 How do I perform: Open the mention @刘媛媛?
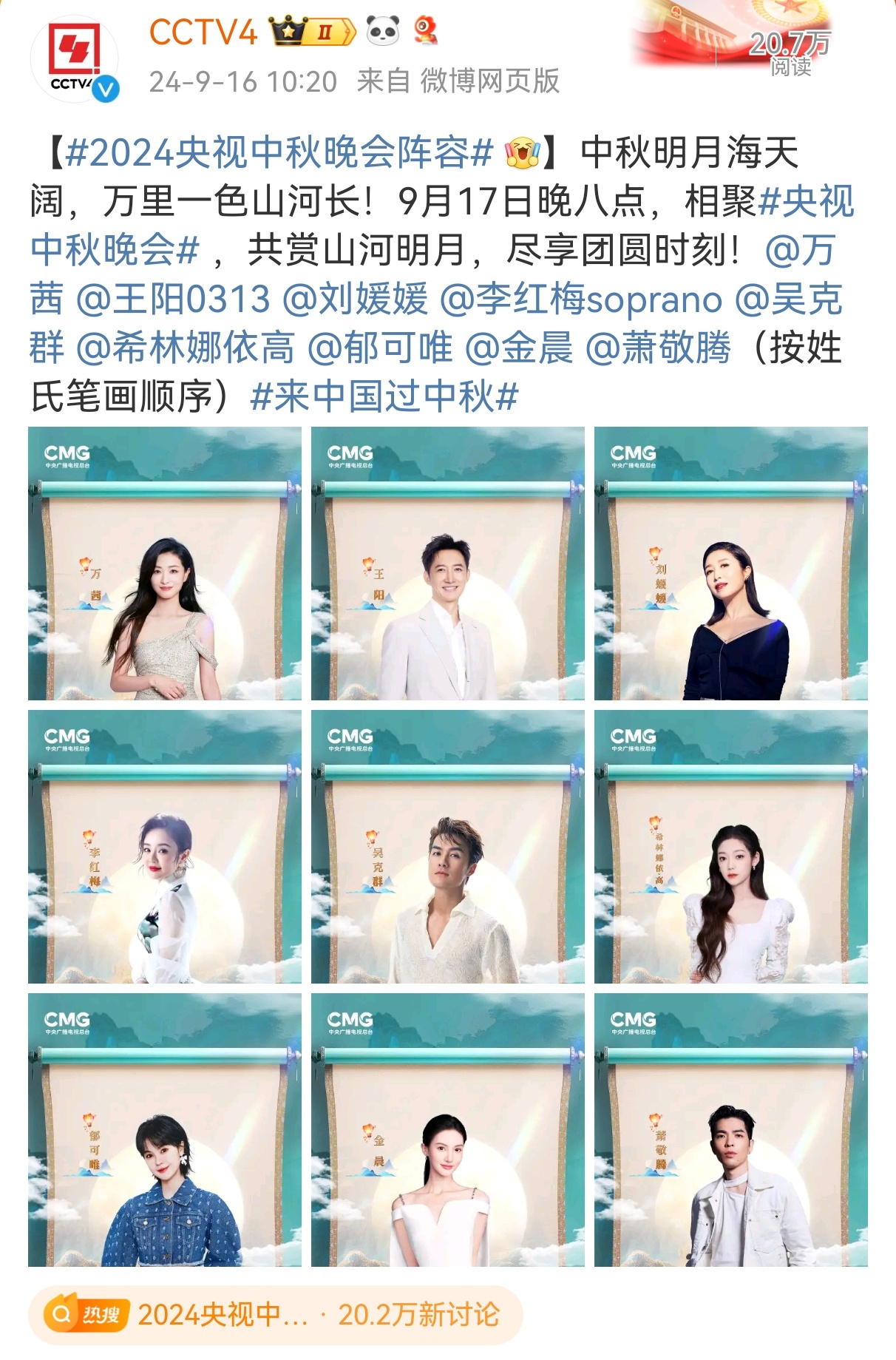coord(355,300)
